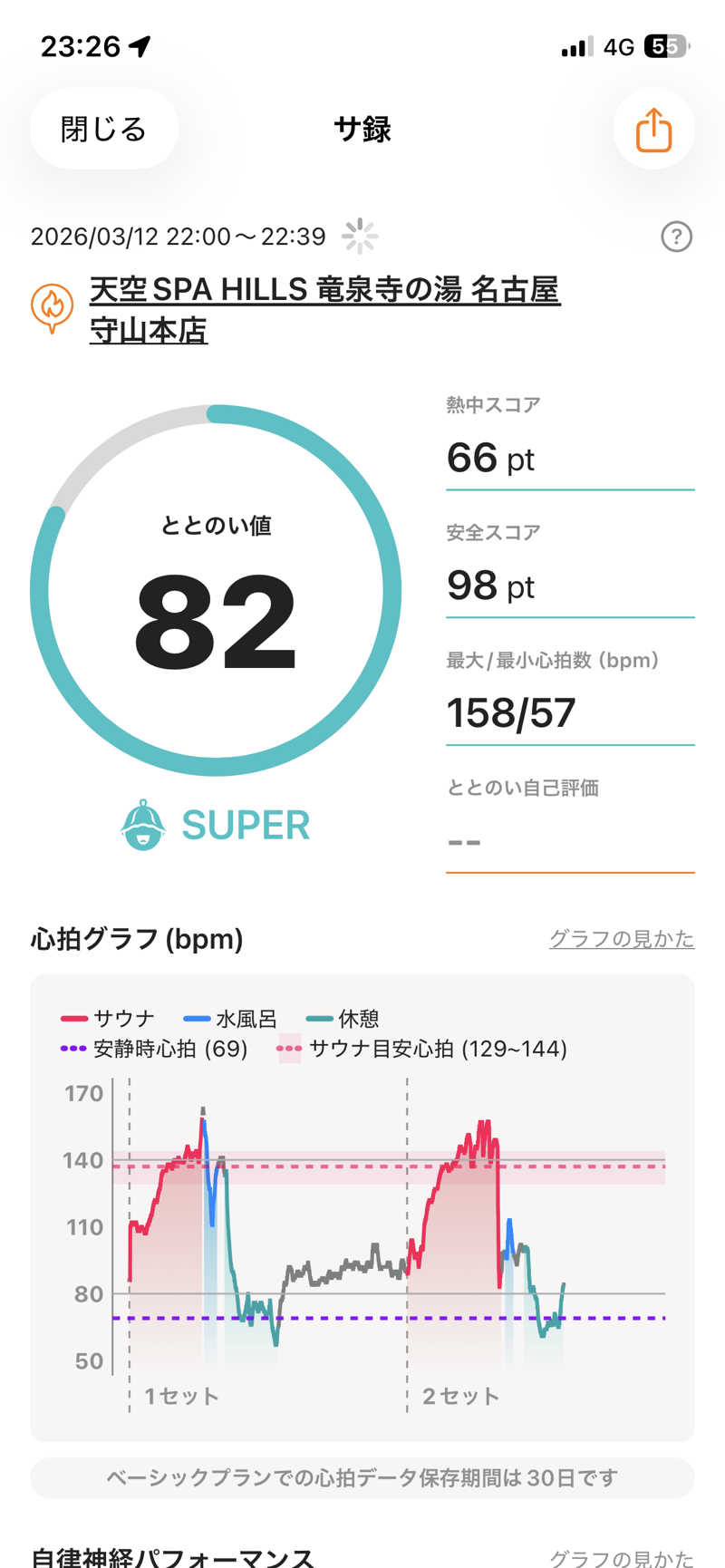Tap the 閉じる close button
This screenshot has height=1568, width=725.
pyautogui.click(x=103, y=130)
